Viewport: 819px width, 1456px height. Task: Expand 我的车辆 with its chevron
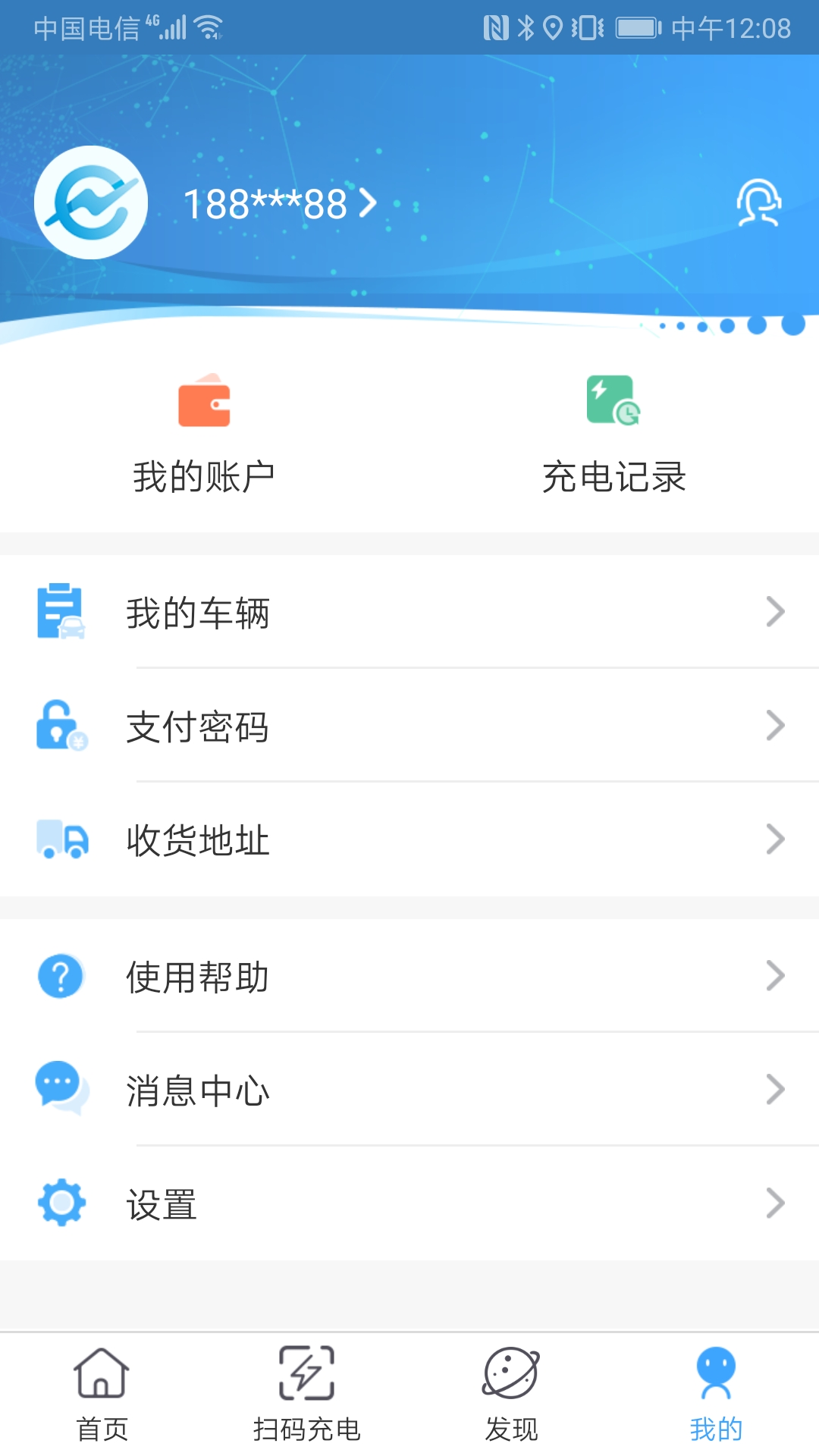tap(774, 613)
